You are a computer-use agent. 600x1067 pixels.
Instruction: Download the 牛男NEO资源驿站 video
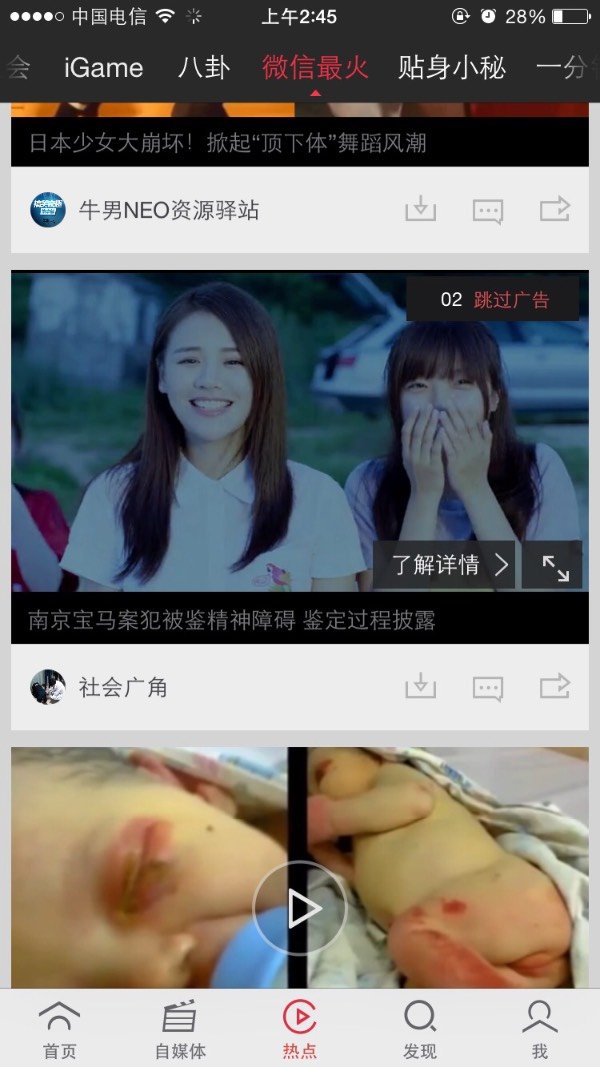(421, 210)
